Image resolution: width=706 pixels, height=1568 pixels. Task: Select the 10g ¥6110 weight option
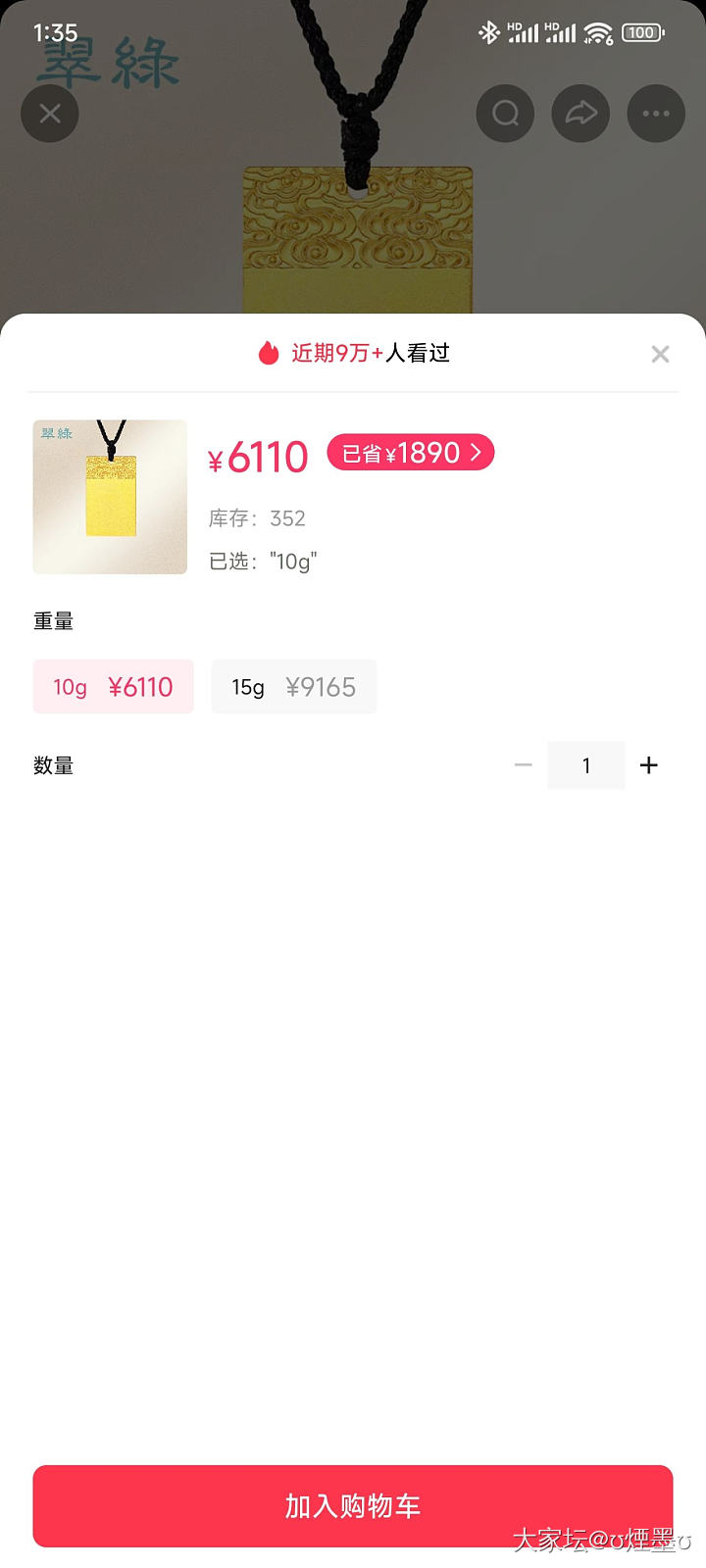(113, 687)
